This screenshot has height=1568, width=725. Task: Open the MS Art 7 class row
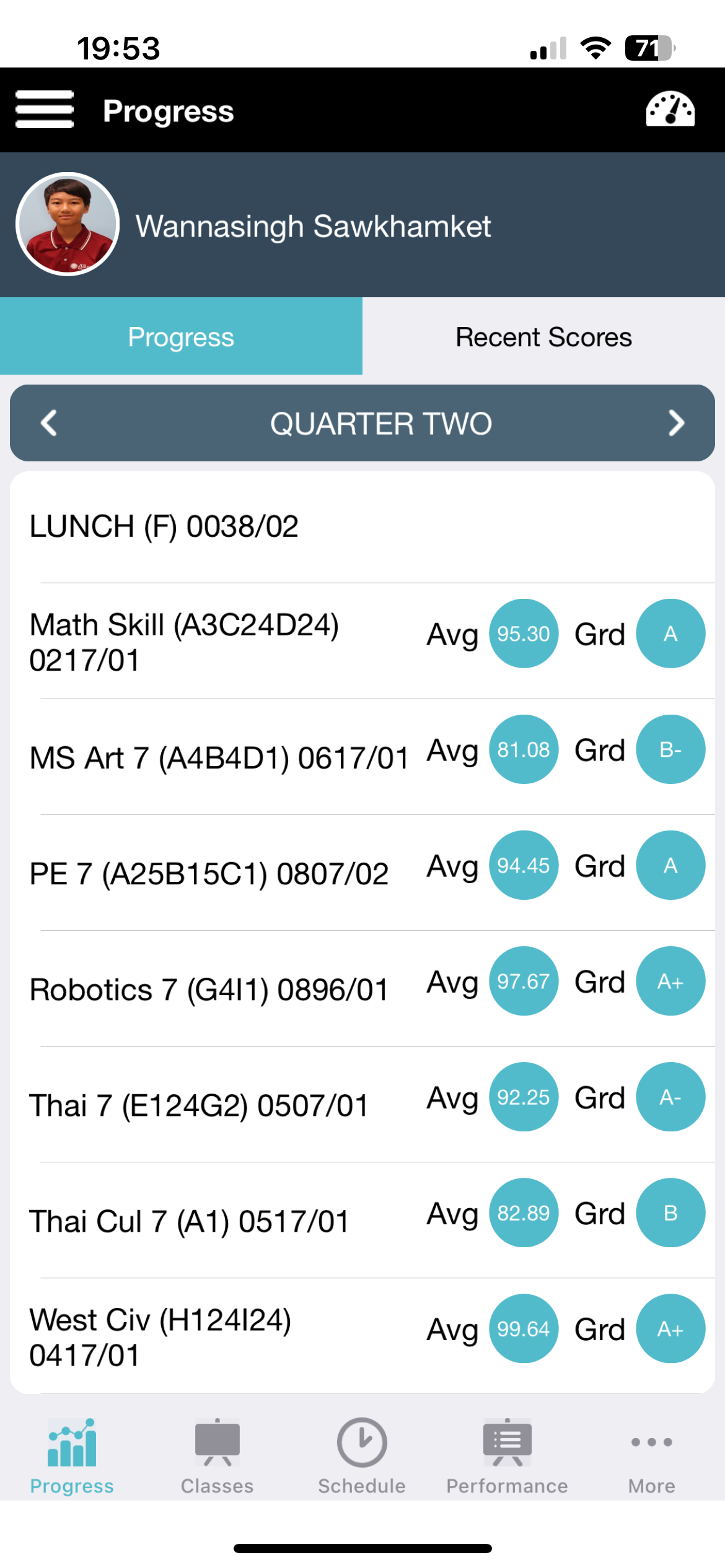[x=362, y=757]
